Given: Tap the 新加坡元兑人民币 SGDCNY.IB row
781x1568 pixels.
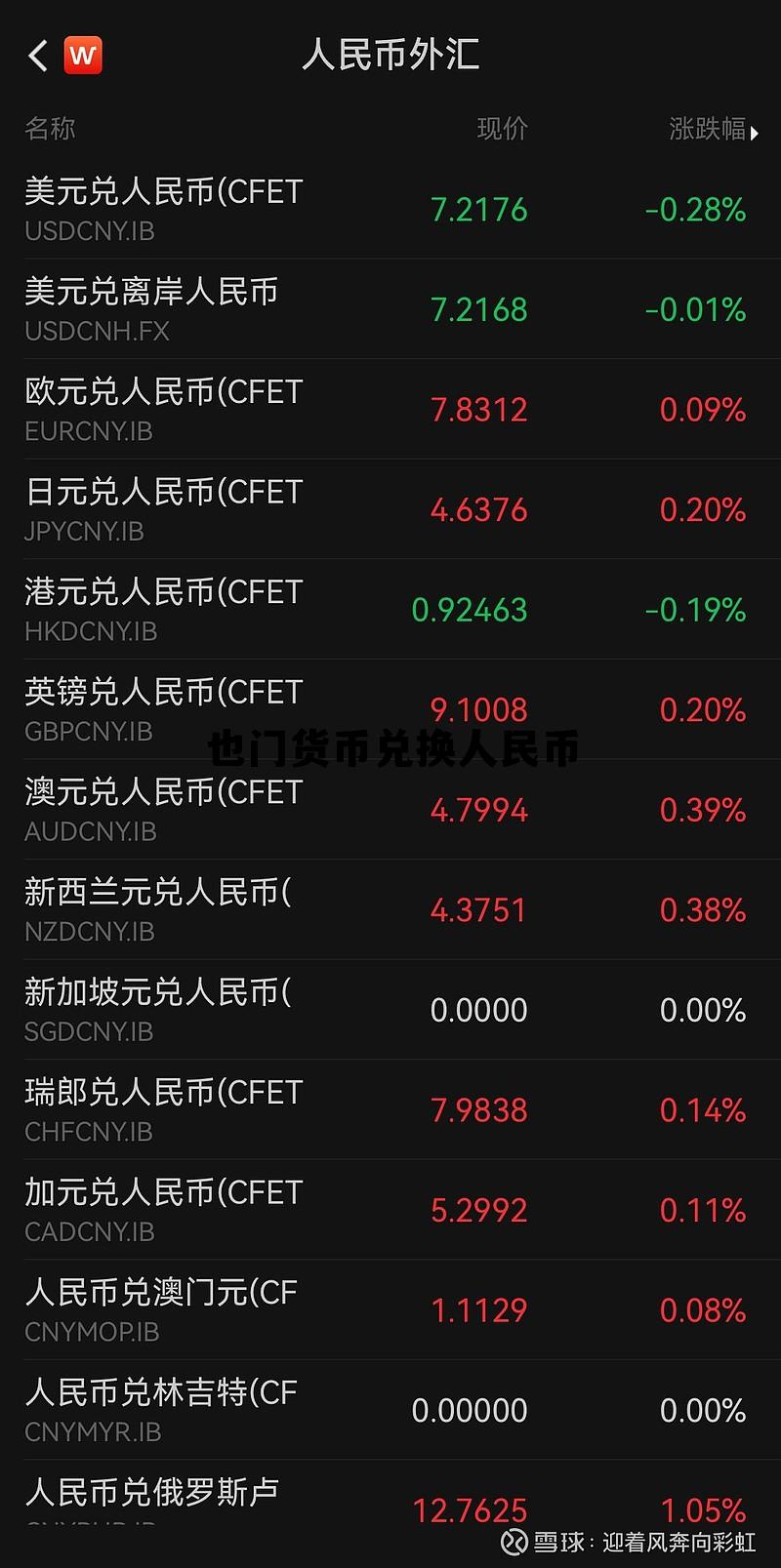Looking at the screenshot, I should tap(390, 1010).
